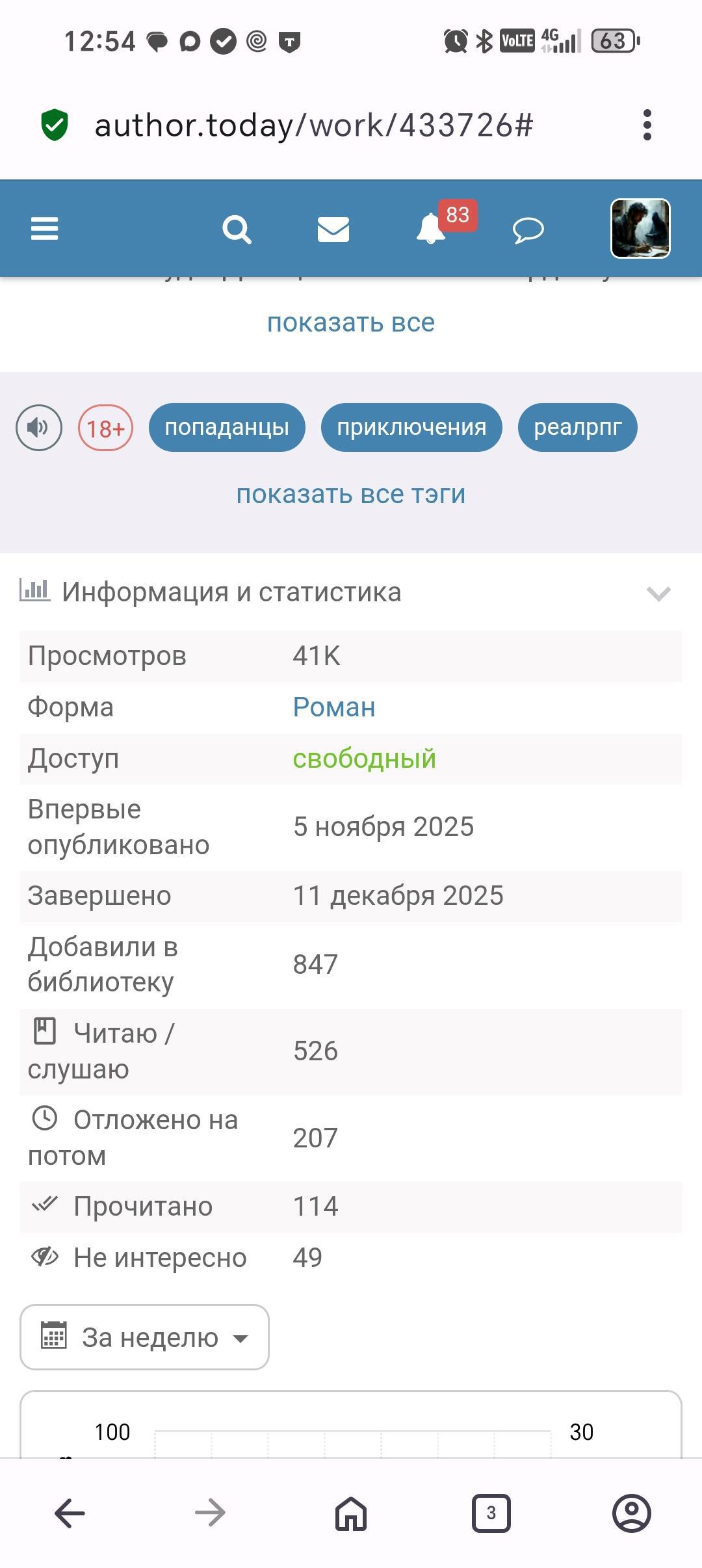Show all tags via 'показать все тэги'
The height and width of the screenshot is (1568, 702).
tap(351, 494)
